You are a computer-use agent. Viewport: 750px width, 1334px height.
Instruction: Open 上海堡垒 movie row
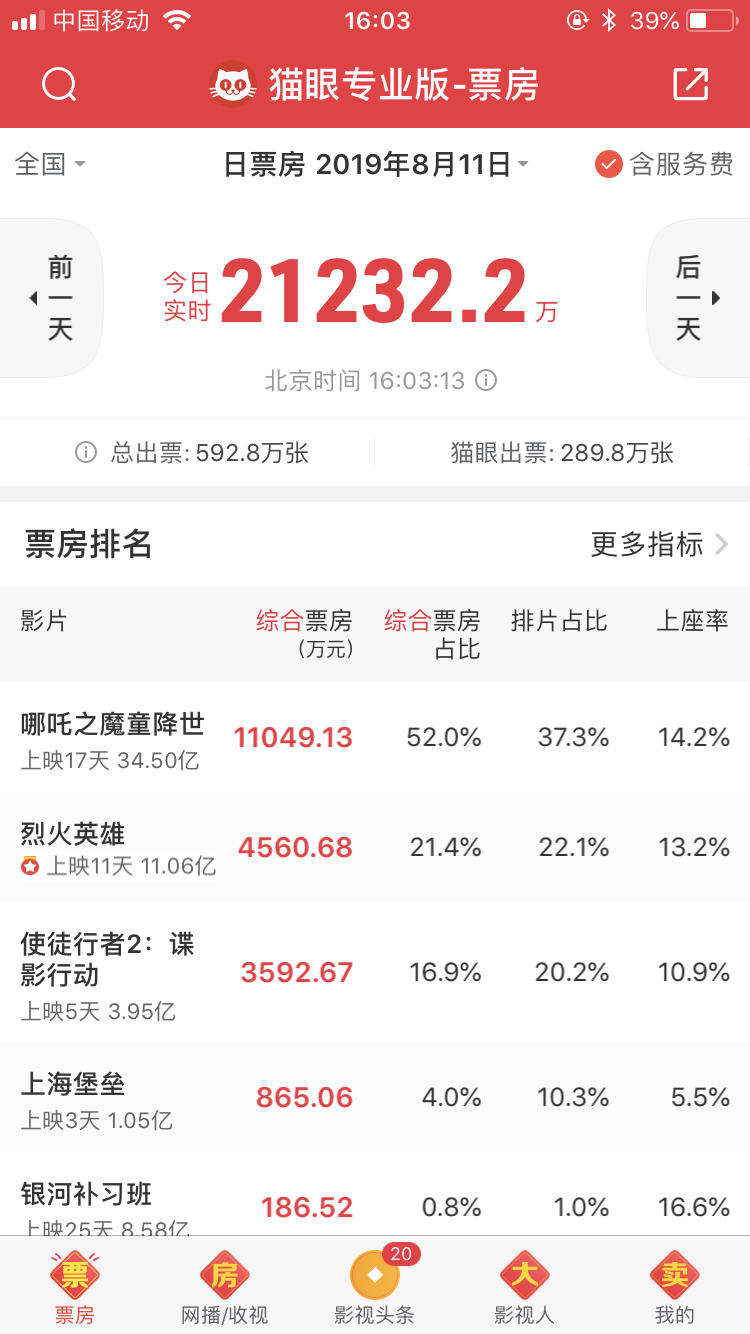375,1097
